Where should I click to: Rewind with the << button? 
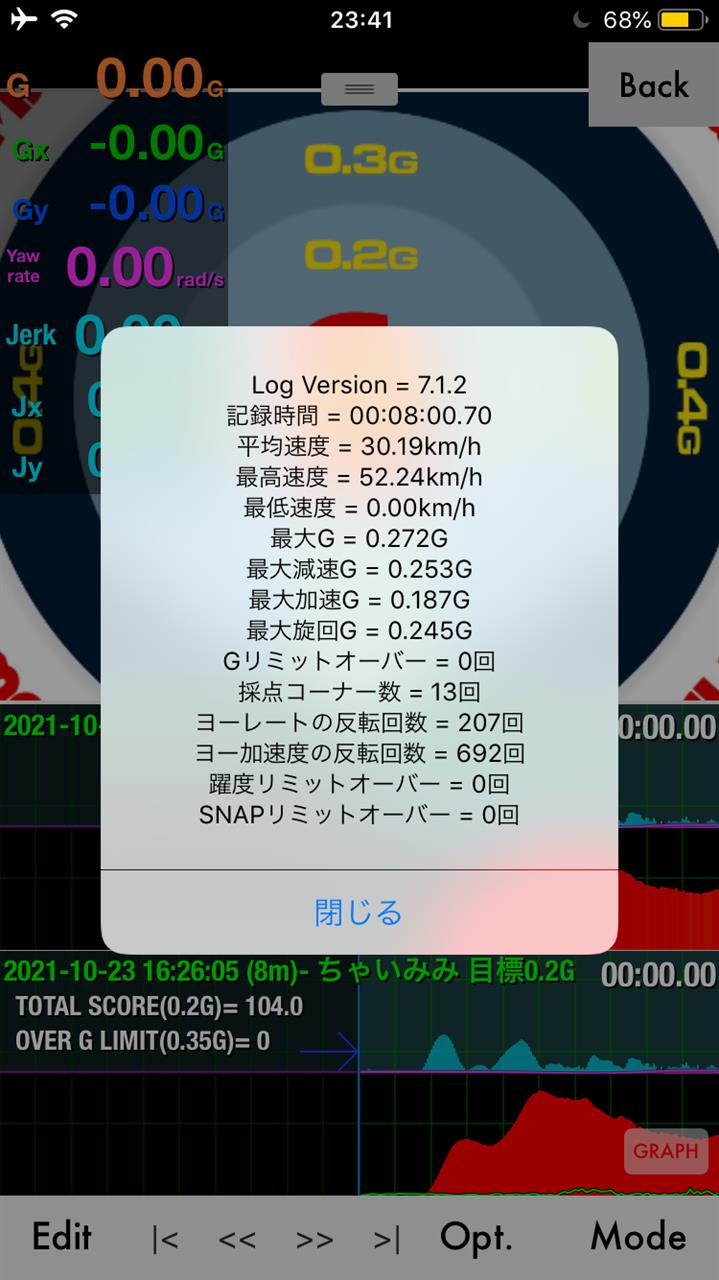click(237, 1239)
